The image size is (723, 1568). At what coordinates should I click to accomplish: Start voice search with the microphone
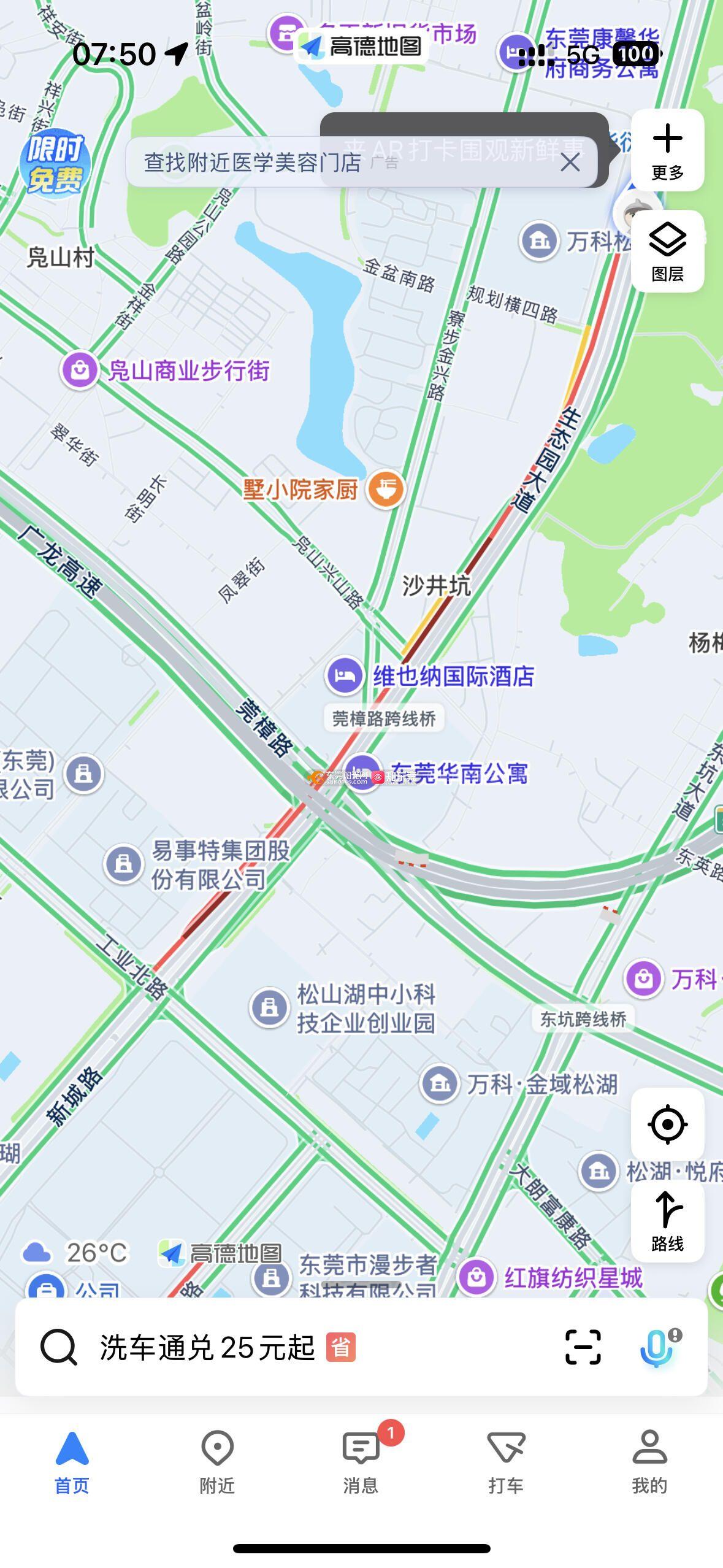point(657,1348)
